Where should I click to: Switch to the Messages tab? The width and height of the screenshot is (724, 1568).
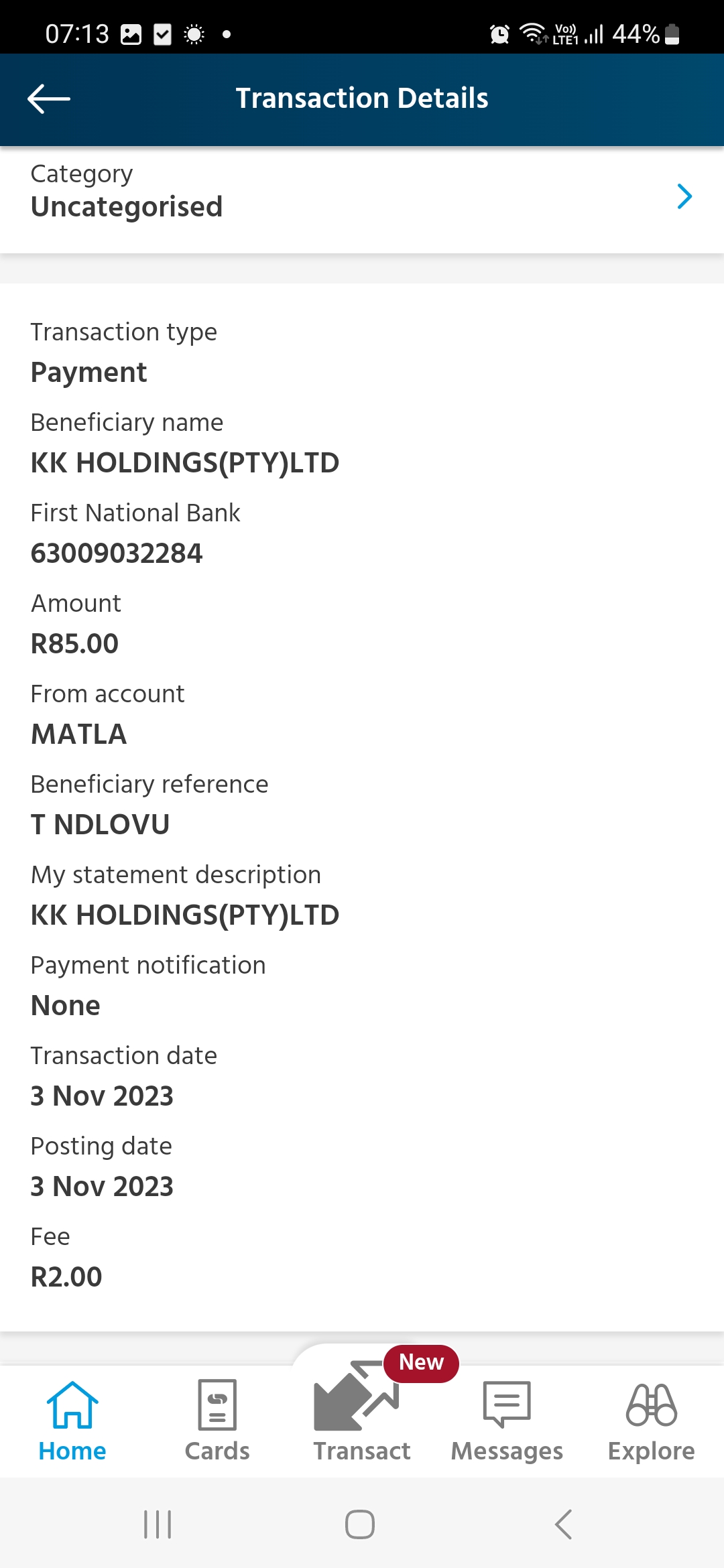point(507,1422)
